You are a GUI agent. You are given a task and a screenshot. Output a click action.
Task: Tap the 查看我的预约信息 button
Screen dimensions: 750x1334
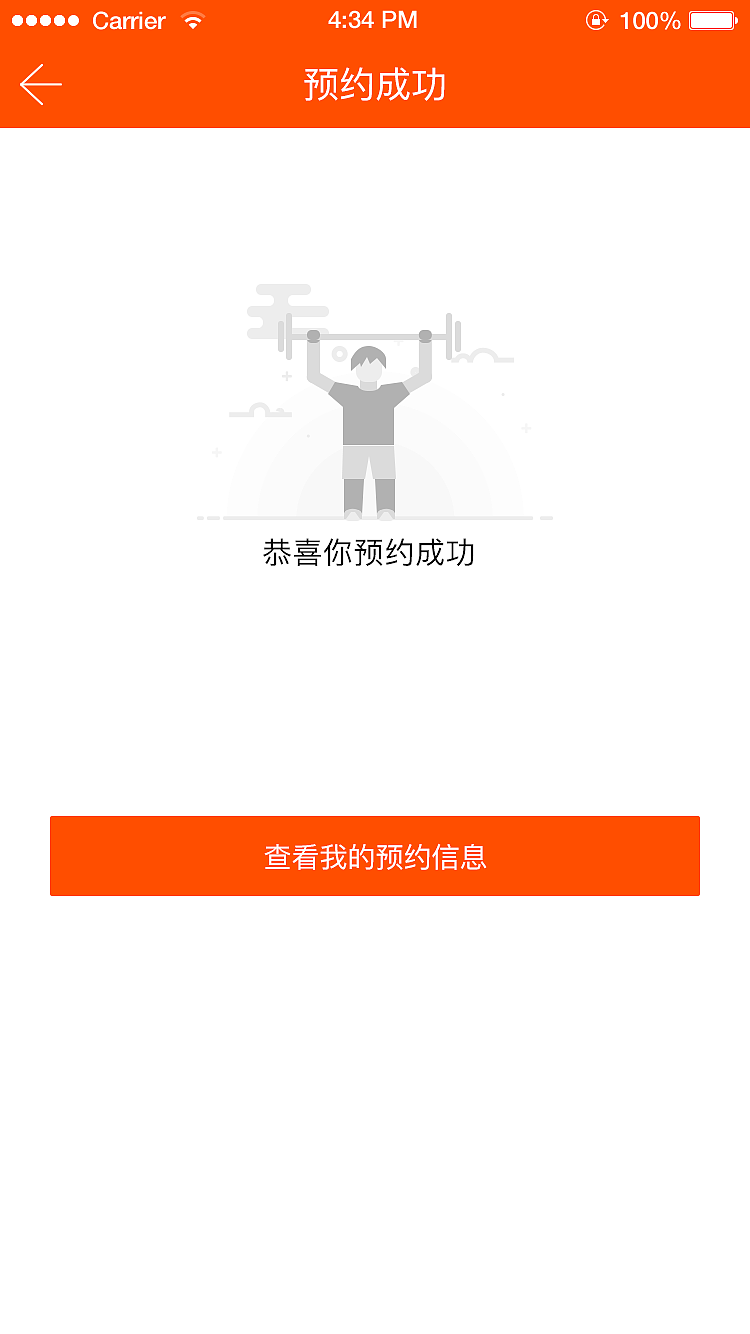(x=375, y=856)
